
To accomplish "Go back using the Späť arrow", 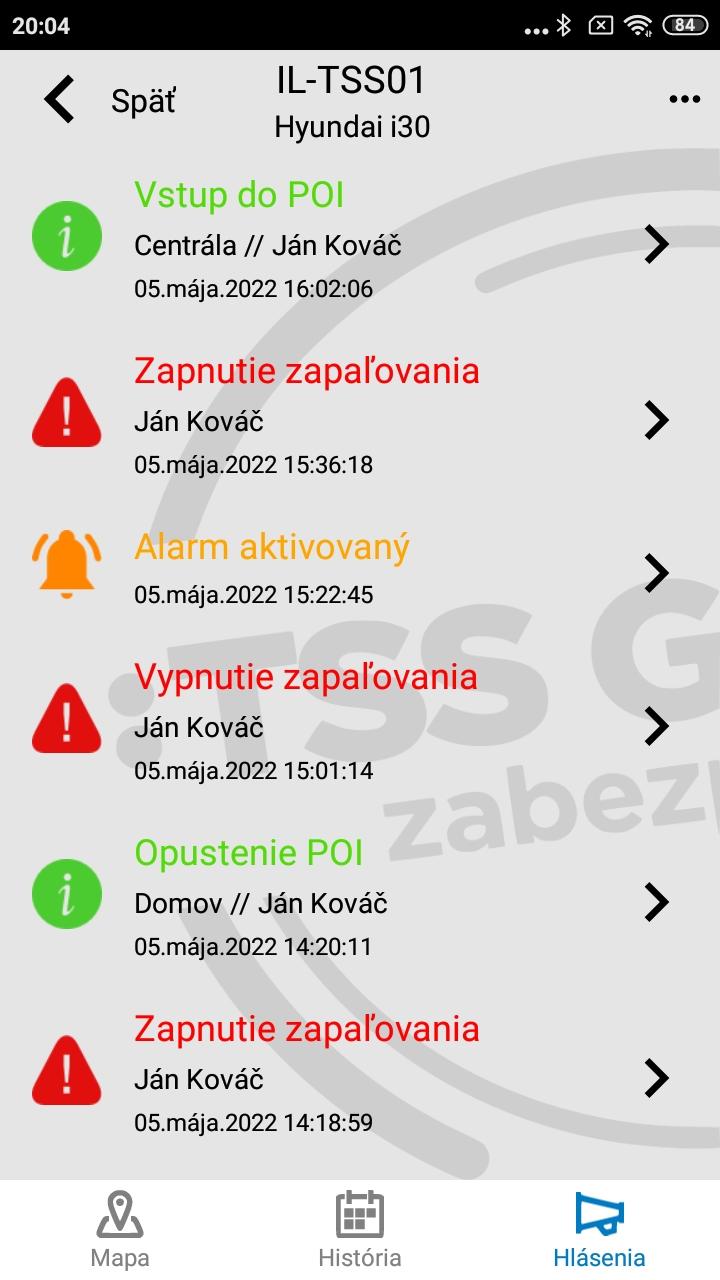I will coord(60,100).
